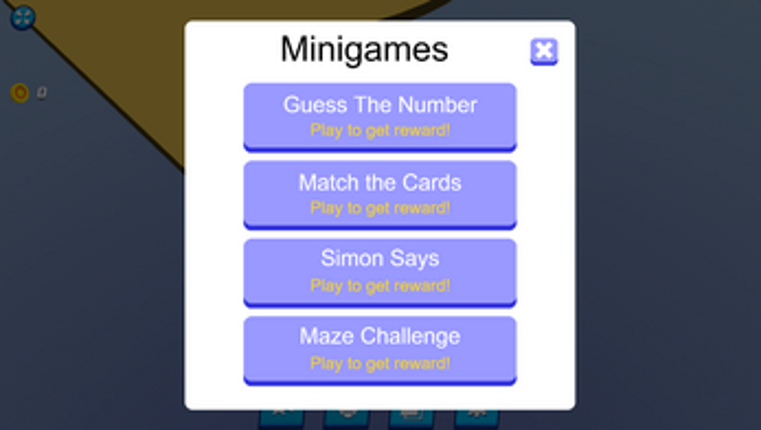Start the Match the Cards minigame

pos(380,194)
